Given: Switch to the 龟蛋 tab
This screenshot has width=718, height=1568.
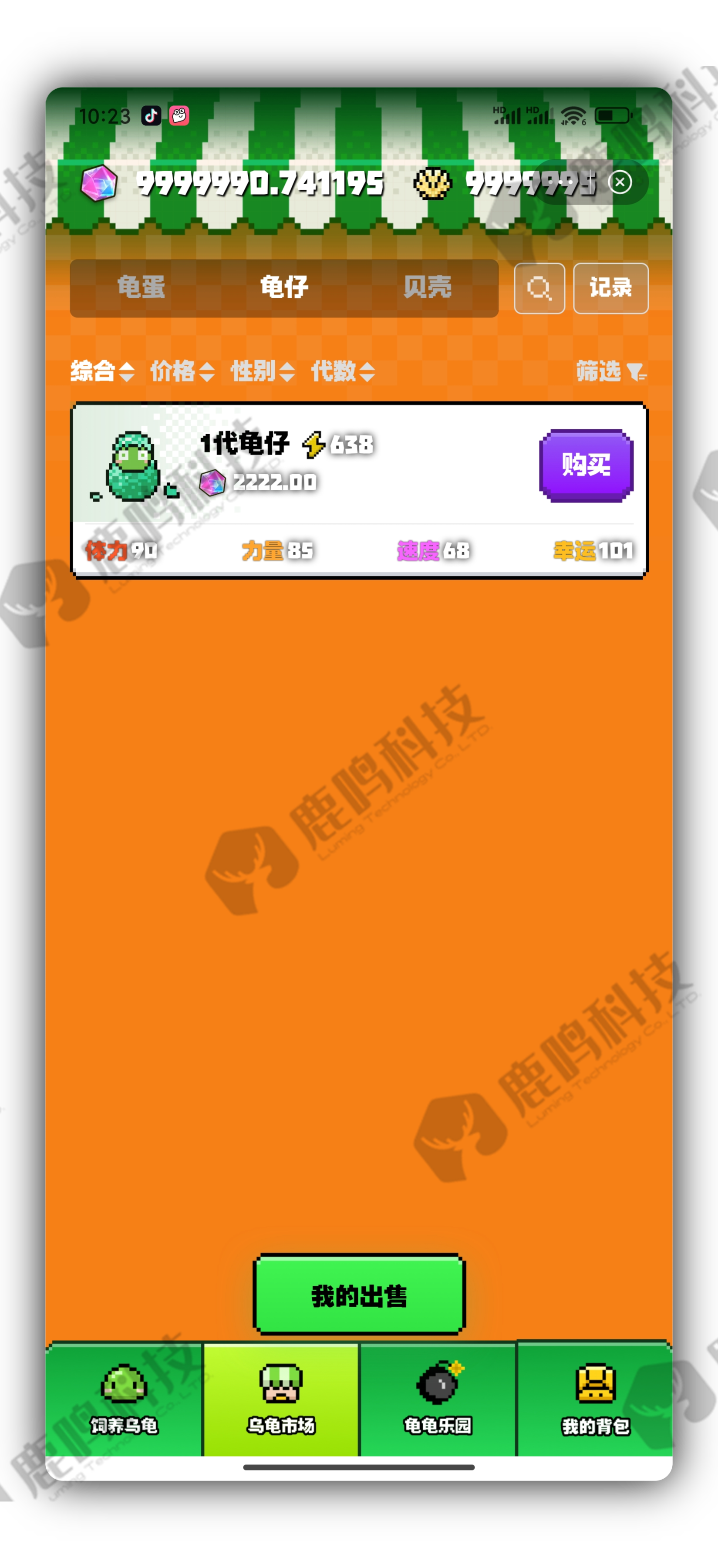Looking at the screenshot, I should pos(141,287).
